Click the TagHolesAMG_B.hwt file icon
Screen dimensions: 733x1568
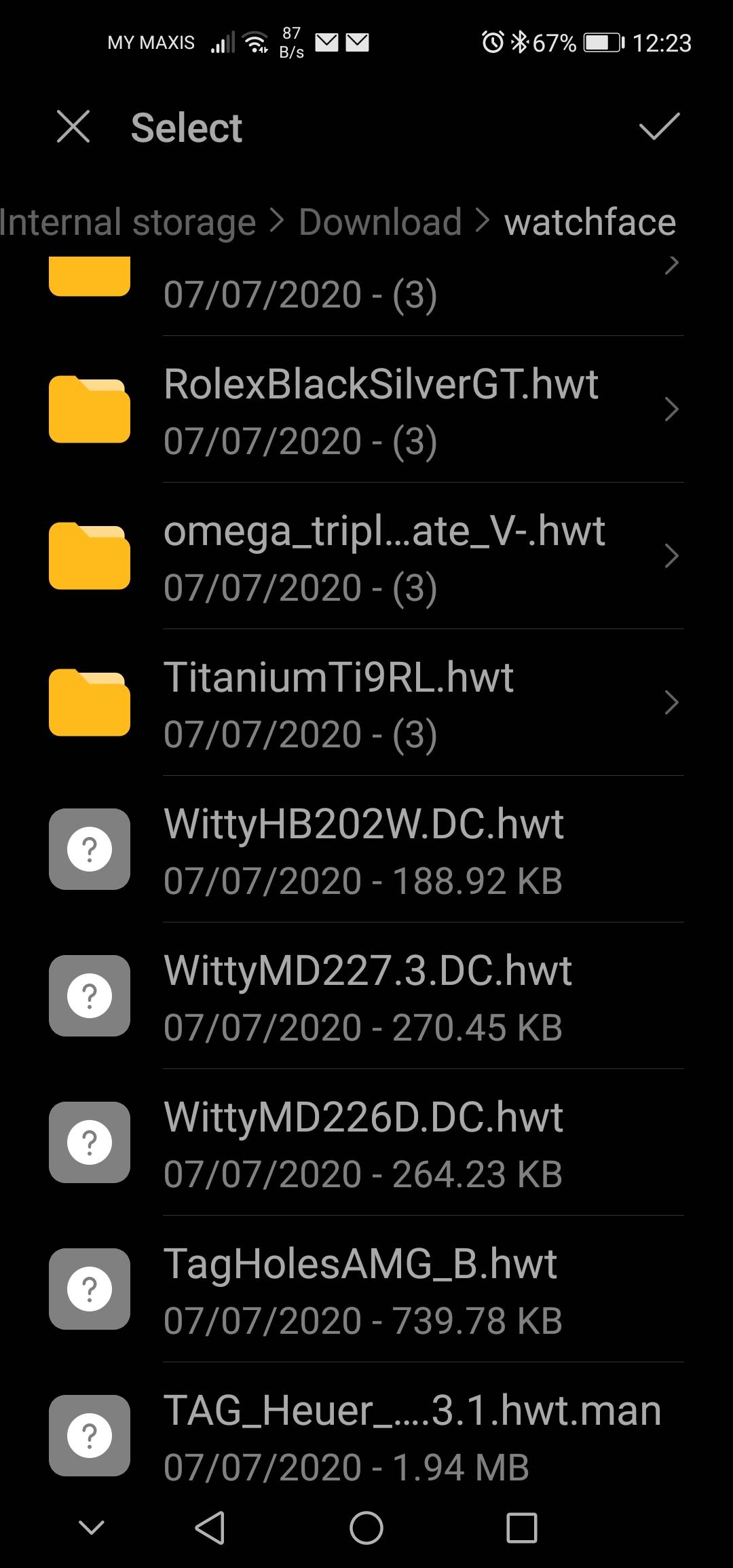(89, 1286)
